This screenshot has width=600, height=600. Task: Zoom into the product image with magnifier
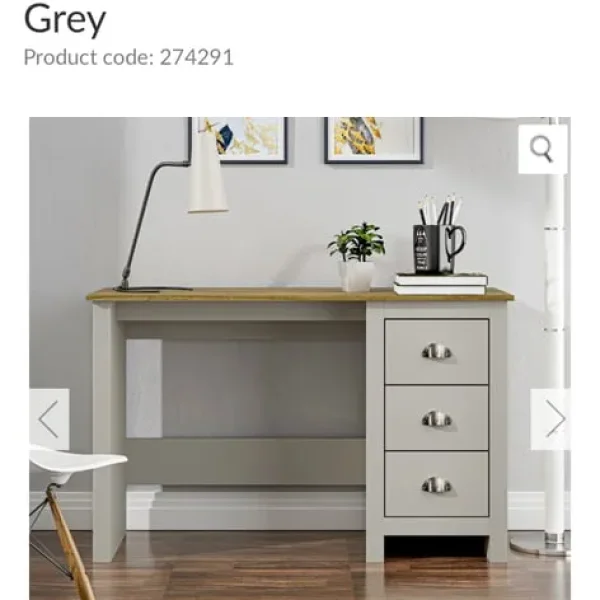[542, 149]
